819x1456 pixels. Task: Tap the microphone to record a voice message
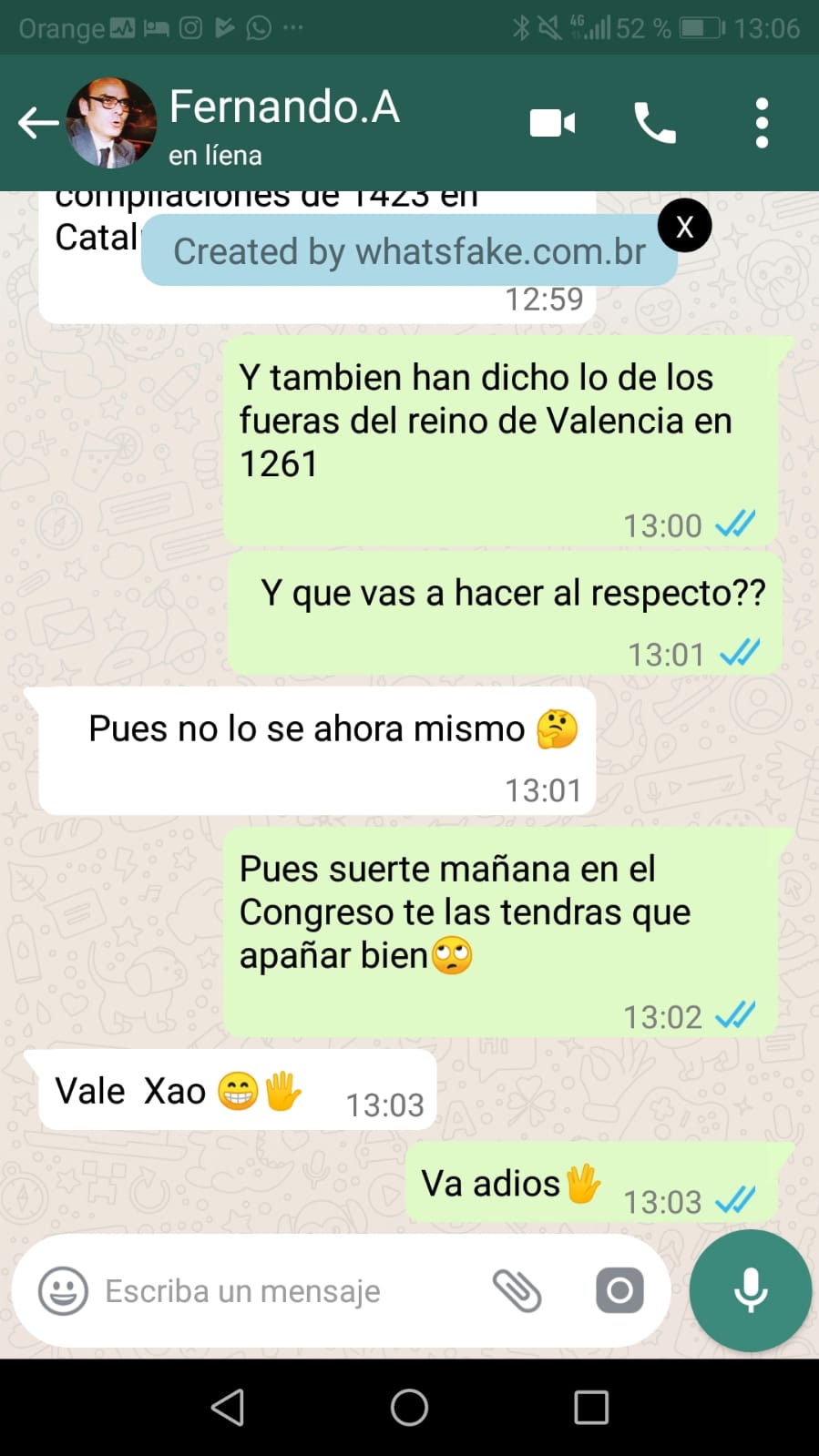[x=750, y=1290]
